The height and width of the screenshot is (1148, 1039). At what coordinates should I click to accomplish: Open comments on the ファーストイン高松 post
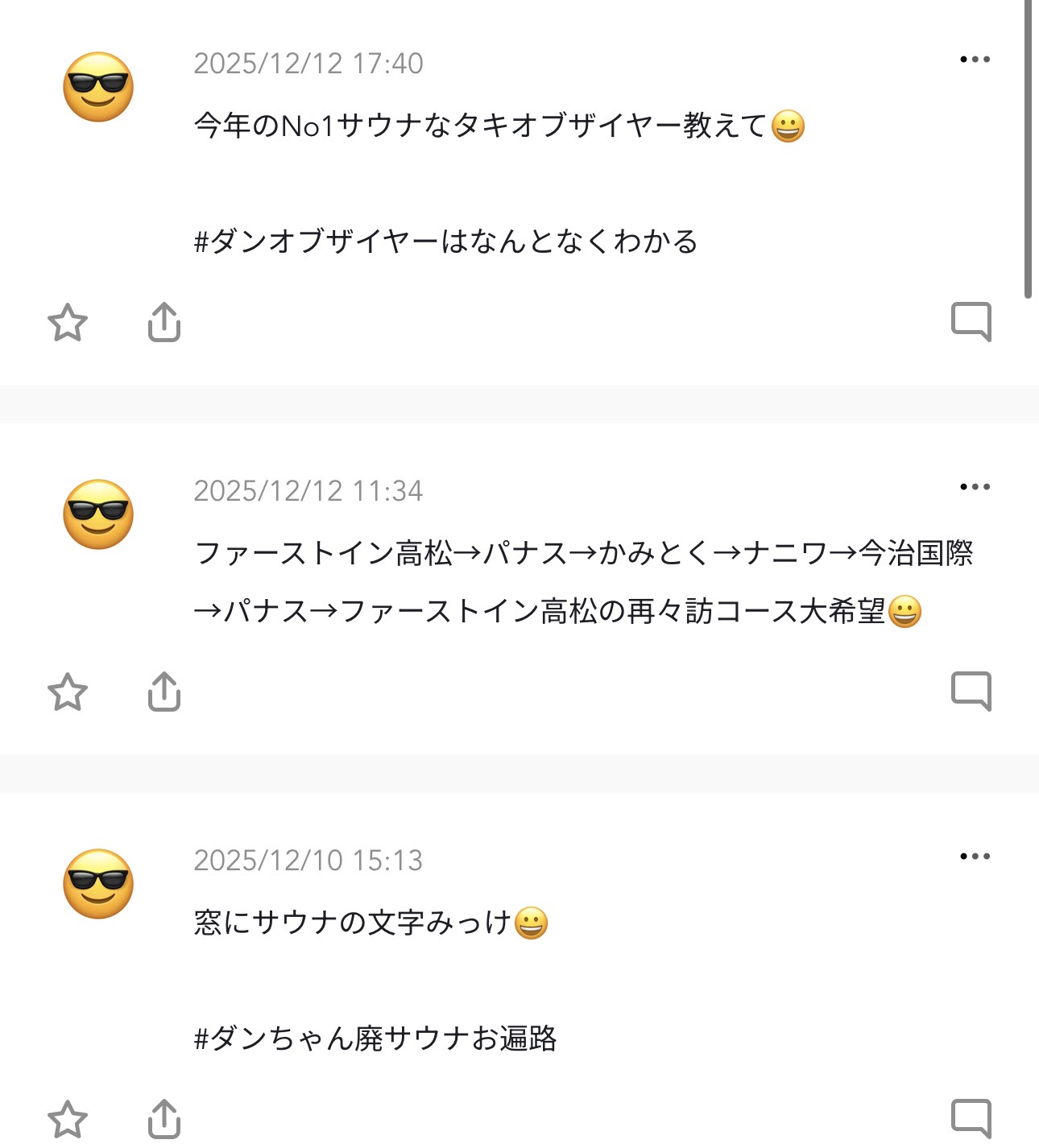pos(971,692)
